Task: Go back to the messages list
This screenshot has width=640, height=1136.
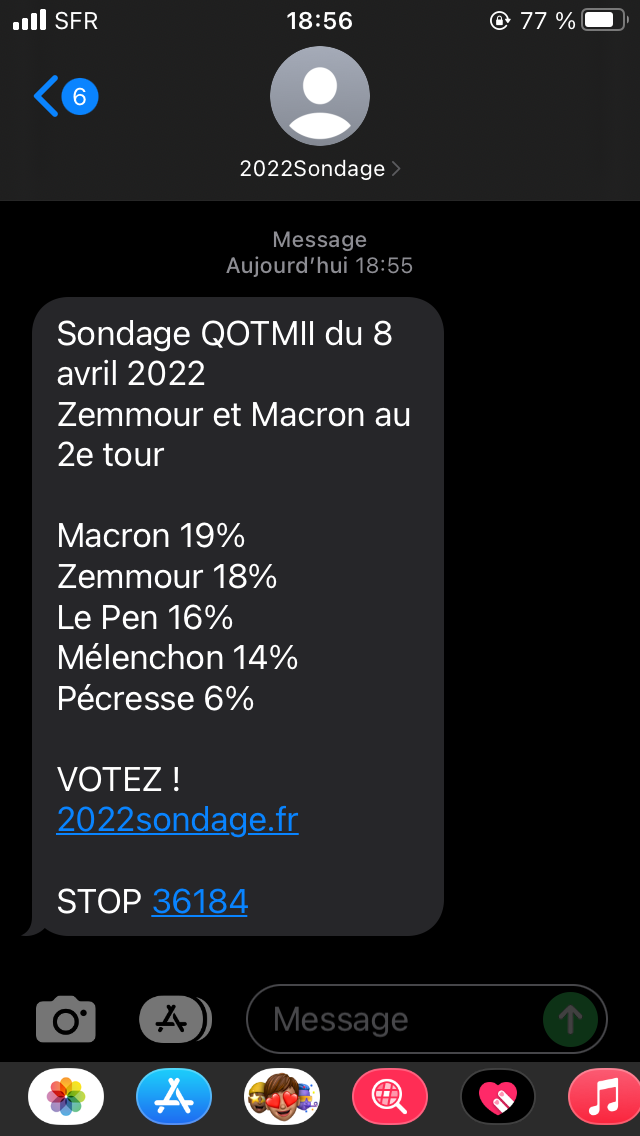Action: 65,96
